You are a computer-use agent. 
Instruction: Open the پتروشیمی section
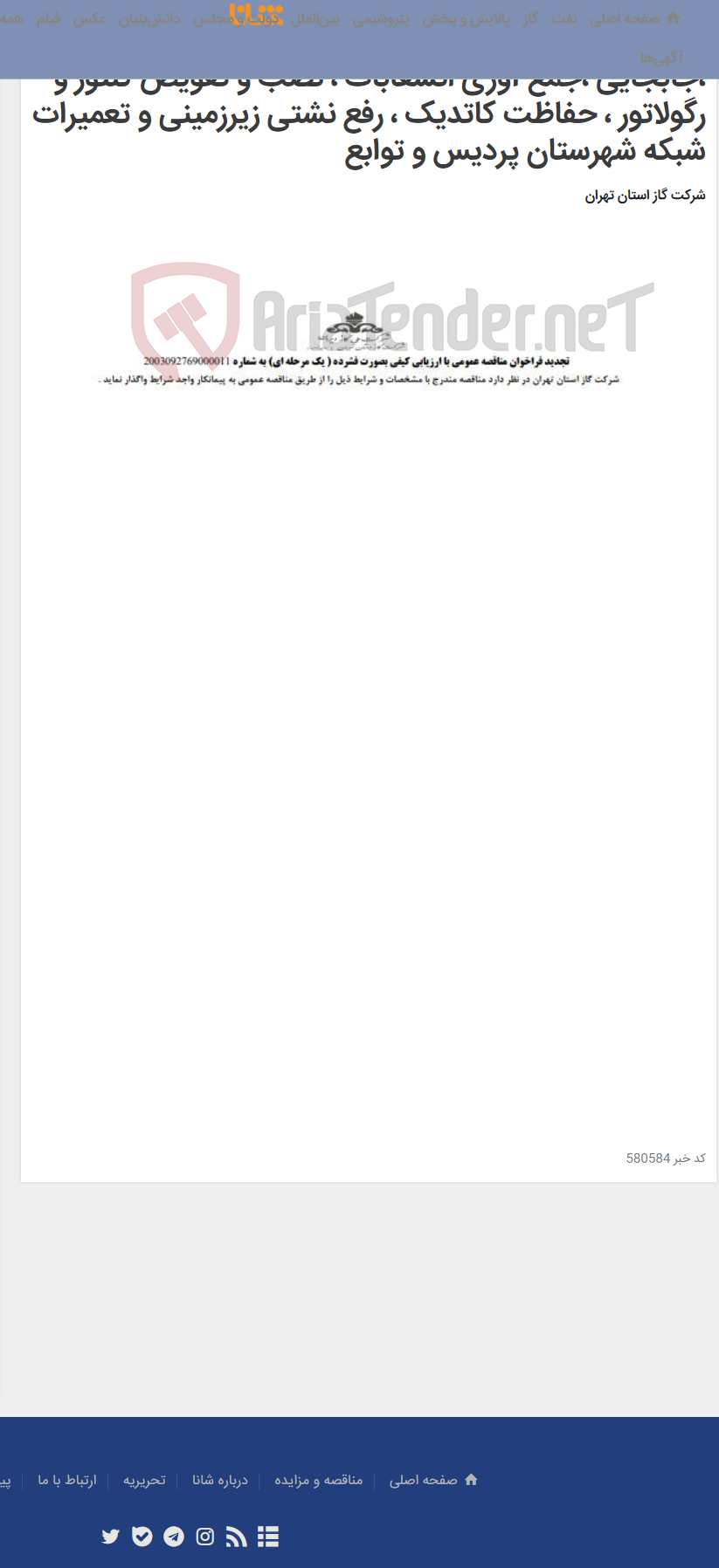(x=380, y=18)
